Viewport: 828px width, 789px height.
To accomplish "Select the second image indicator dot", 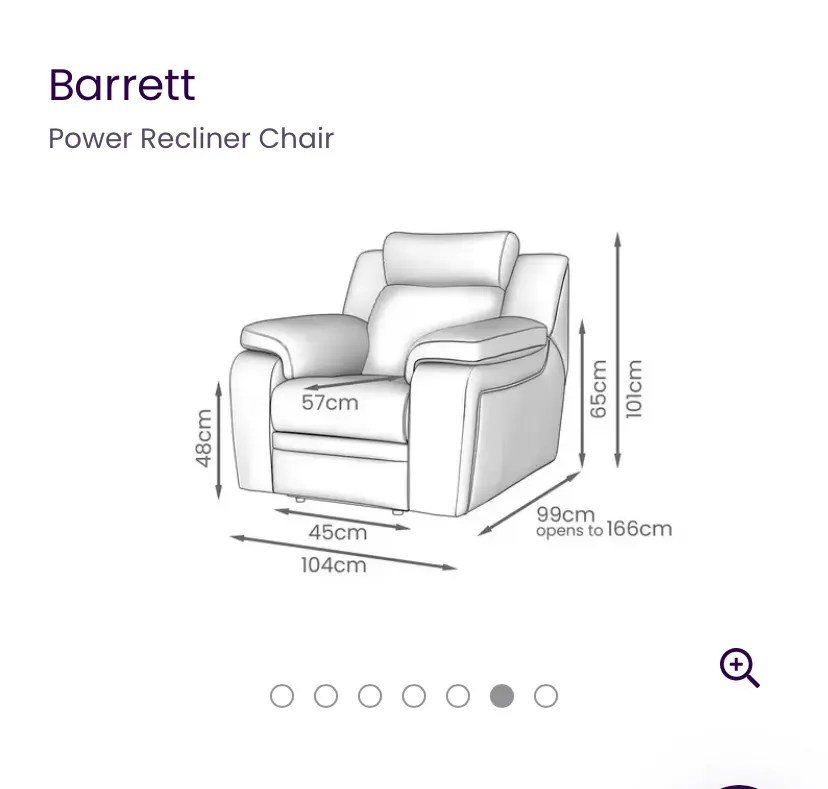I will 326,696.
